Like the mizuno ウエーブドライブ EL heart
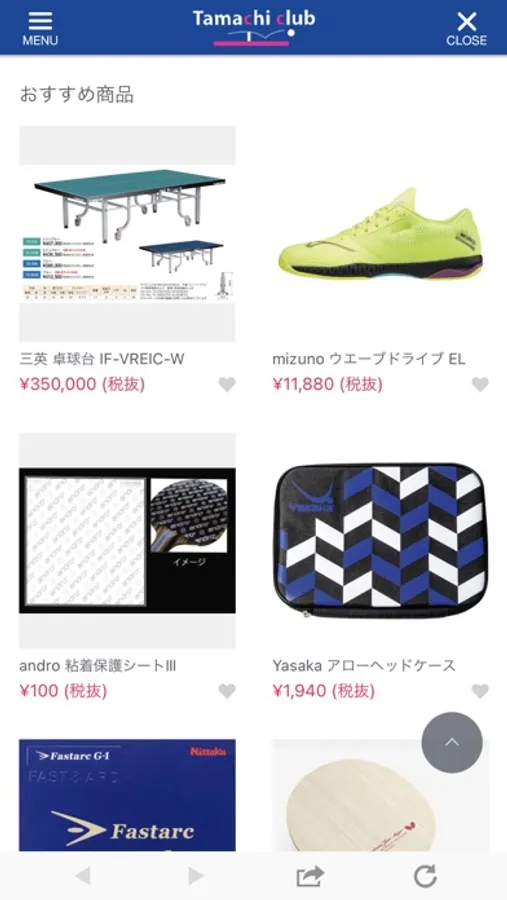Viewport: 507px width, 900px height. click(x=480, y=384)
